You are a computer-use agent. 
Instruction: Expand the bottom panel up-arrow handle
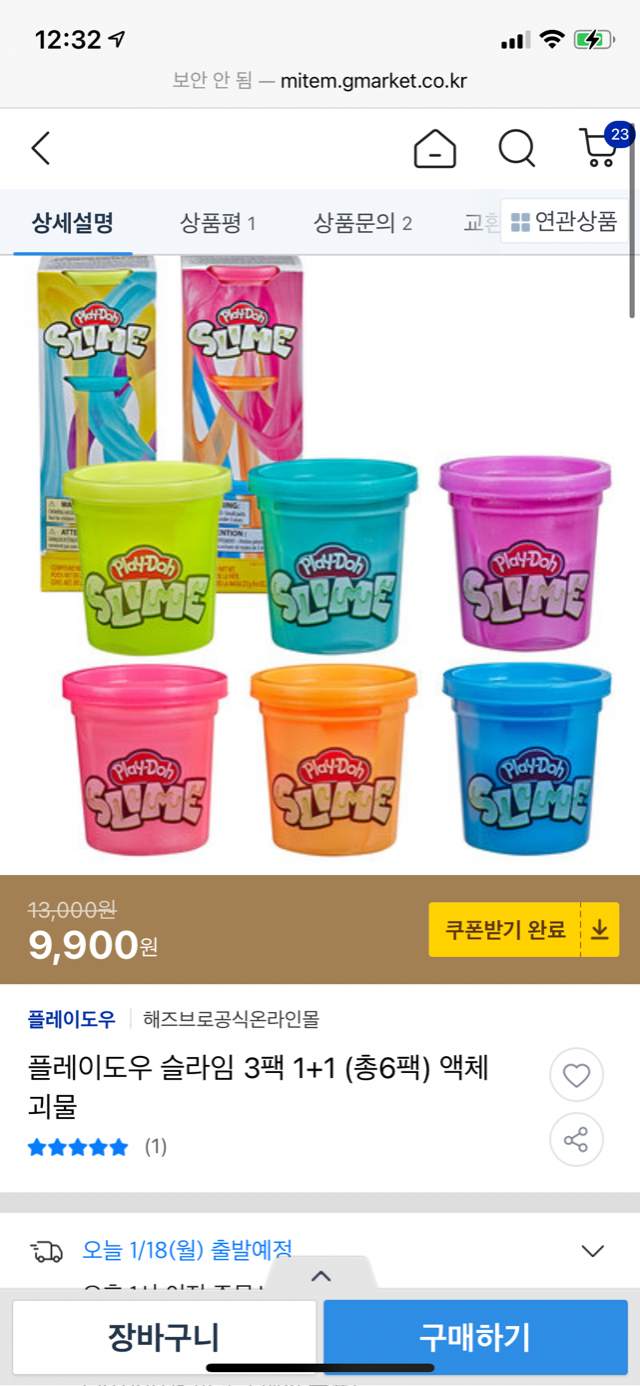coord(320,1276)
